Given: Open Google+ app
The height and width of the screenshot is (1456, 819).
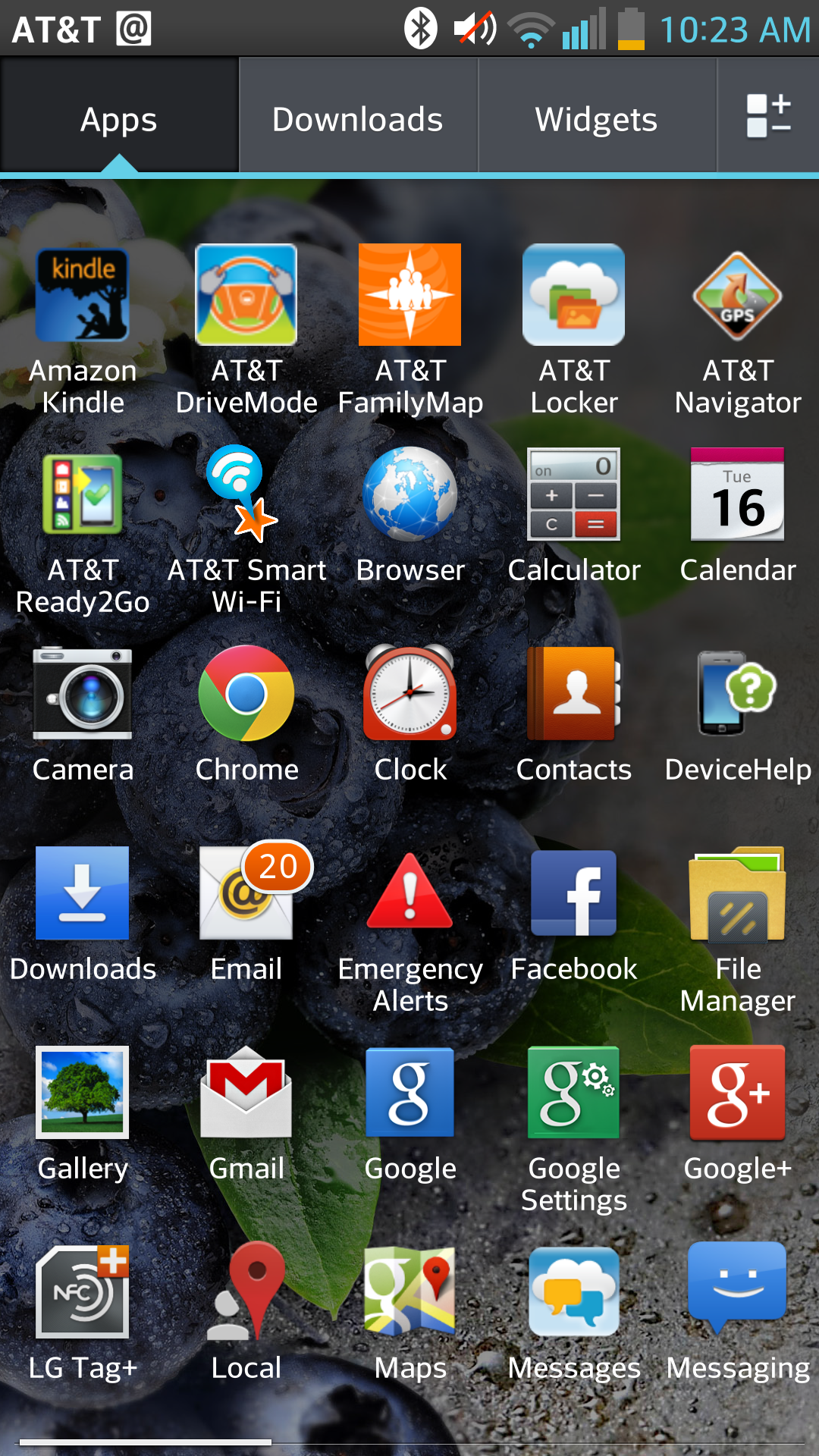Looking at the screenshot, I should (736, 1092).
